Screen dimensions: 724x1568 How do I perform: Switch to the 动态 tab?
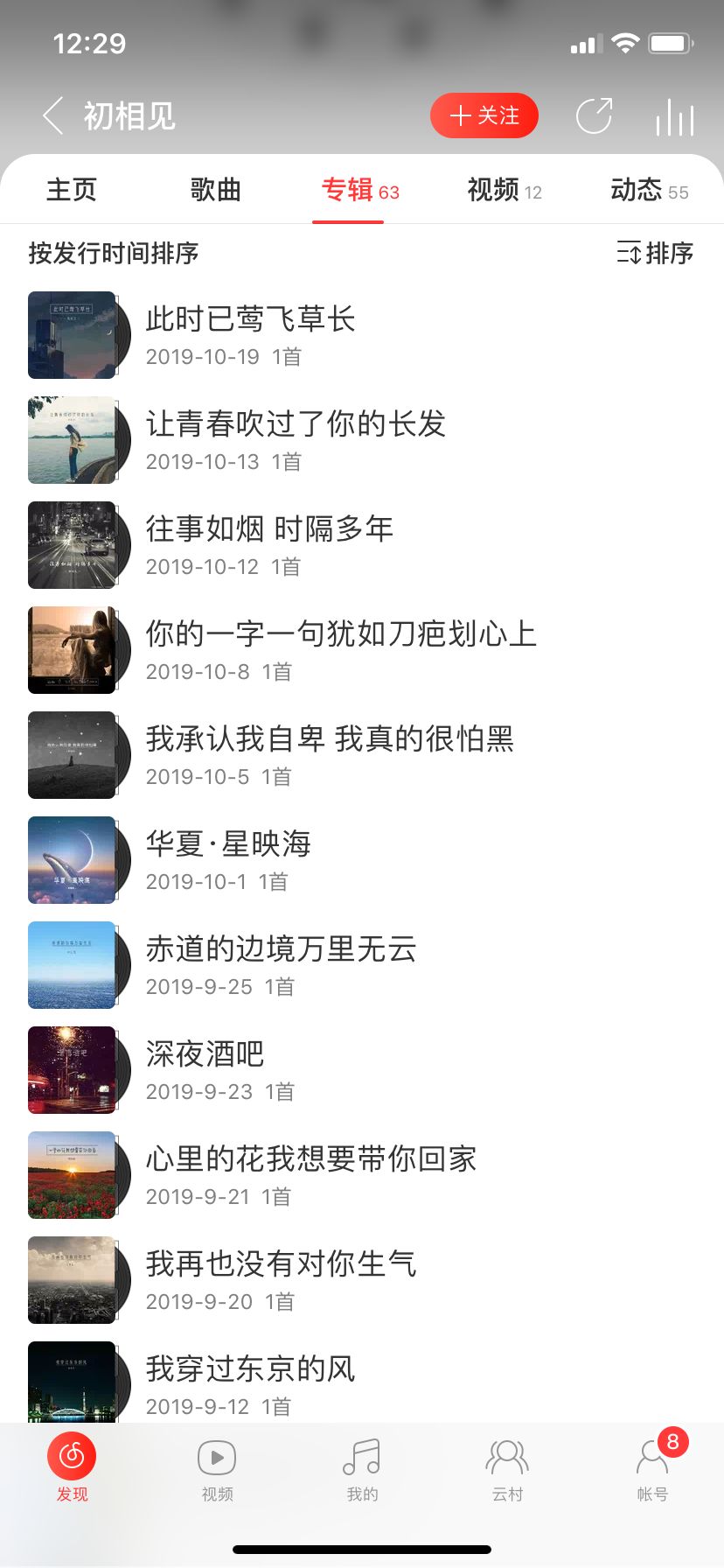pyautogui.click(x=649, y=189)
